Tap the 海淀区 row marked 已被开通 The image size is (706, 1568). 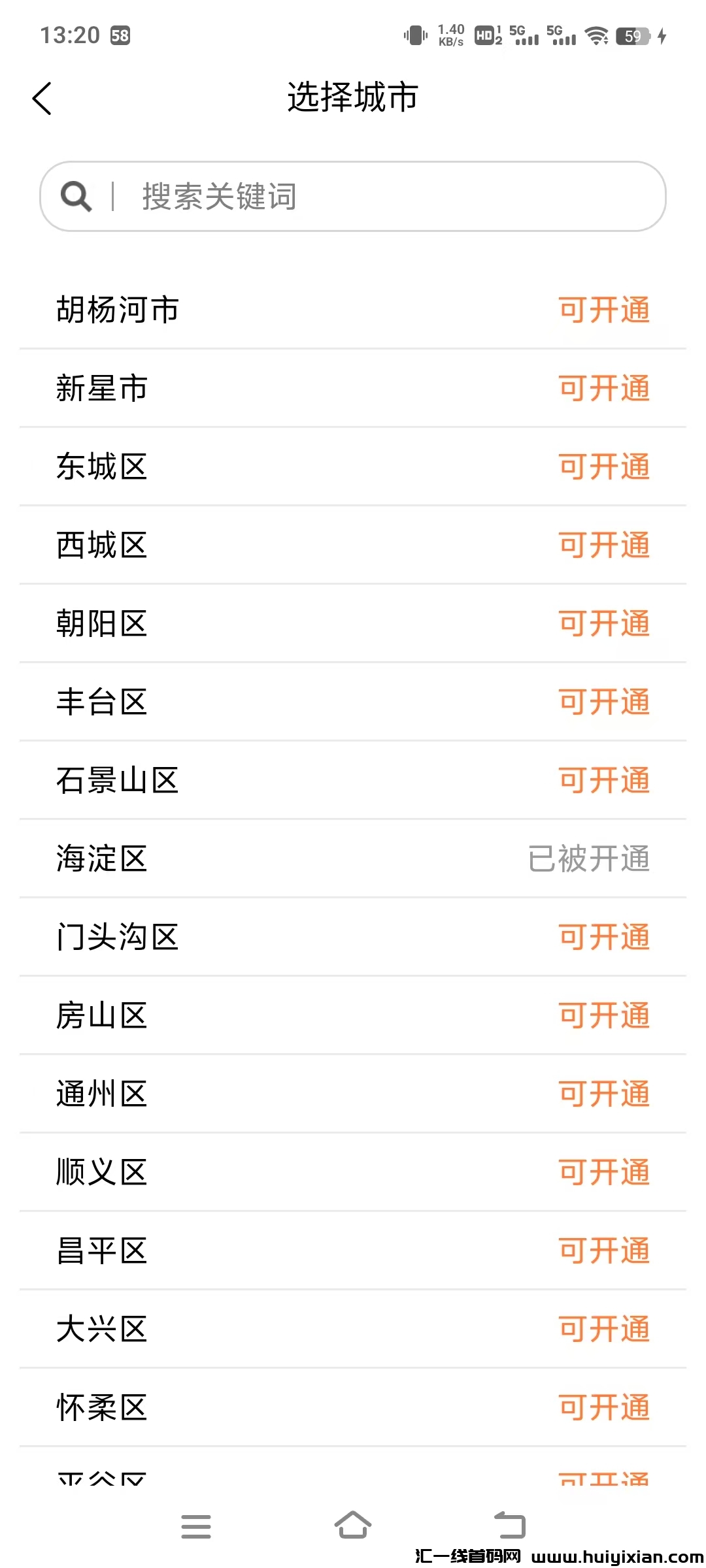click(x=353, y=858)
